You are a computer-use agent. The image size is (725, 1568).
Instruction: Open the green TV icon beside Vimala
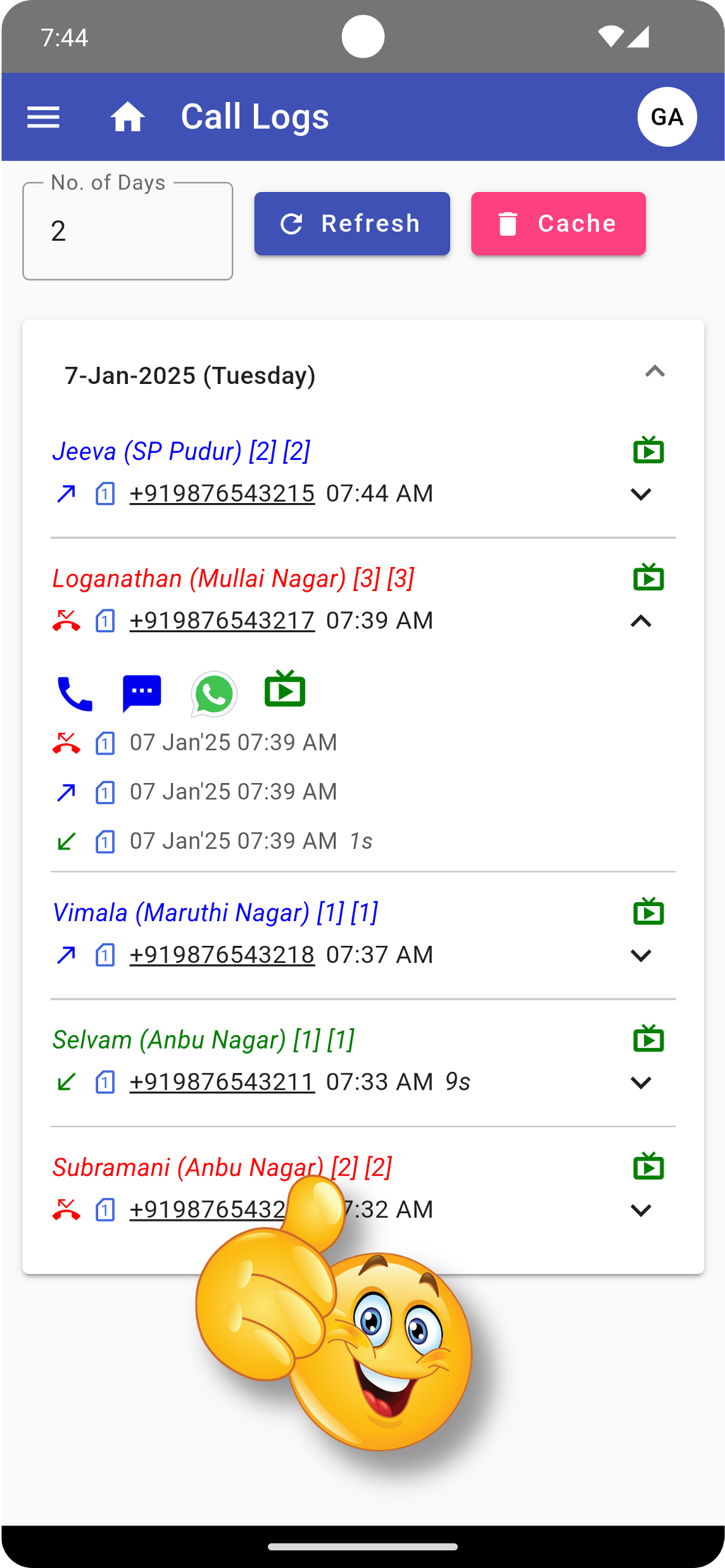click(x=648, y=912)
